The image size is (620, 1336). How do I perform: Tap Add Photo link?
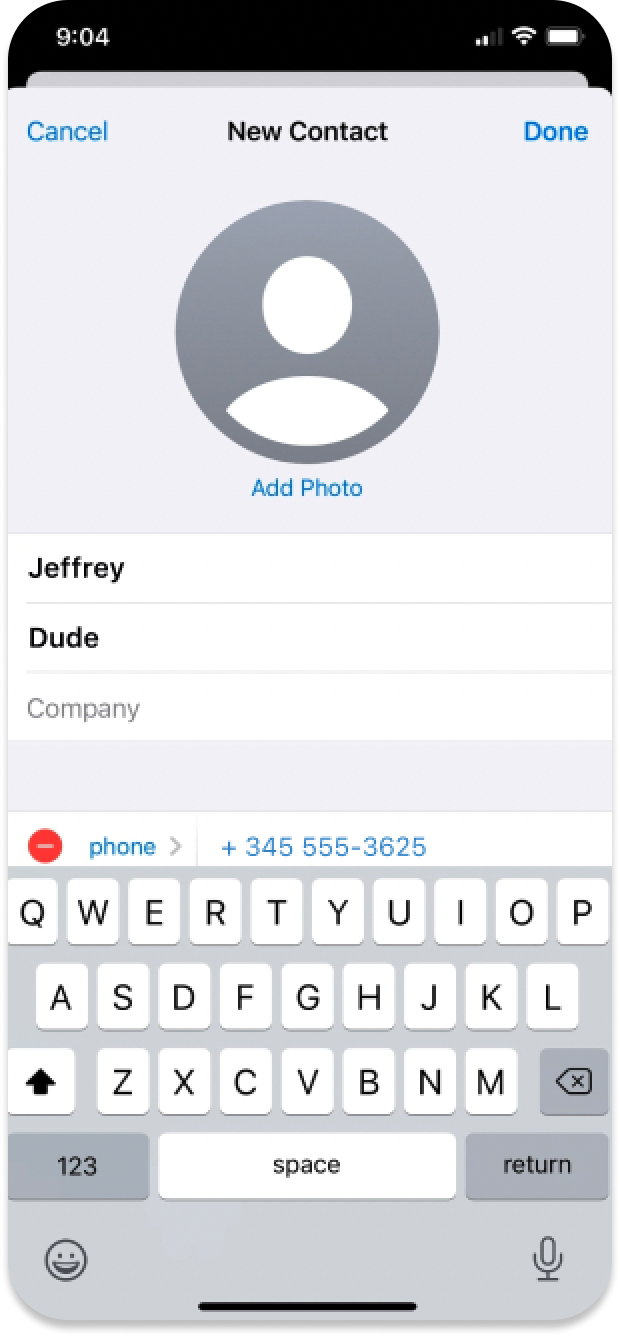click(307, 488)
